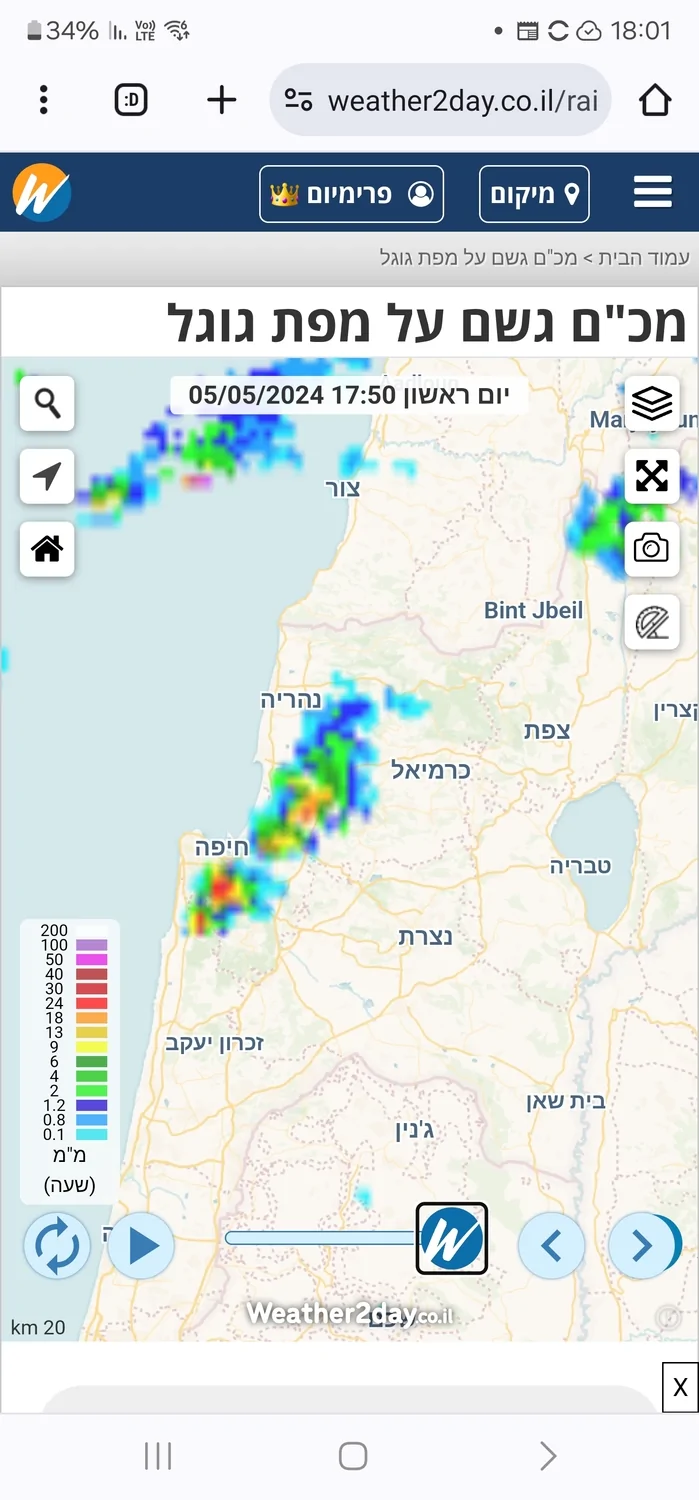Go to the browser home page
699x1500 pixels.
tap(654, 100)
